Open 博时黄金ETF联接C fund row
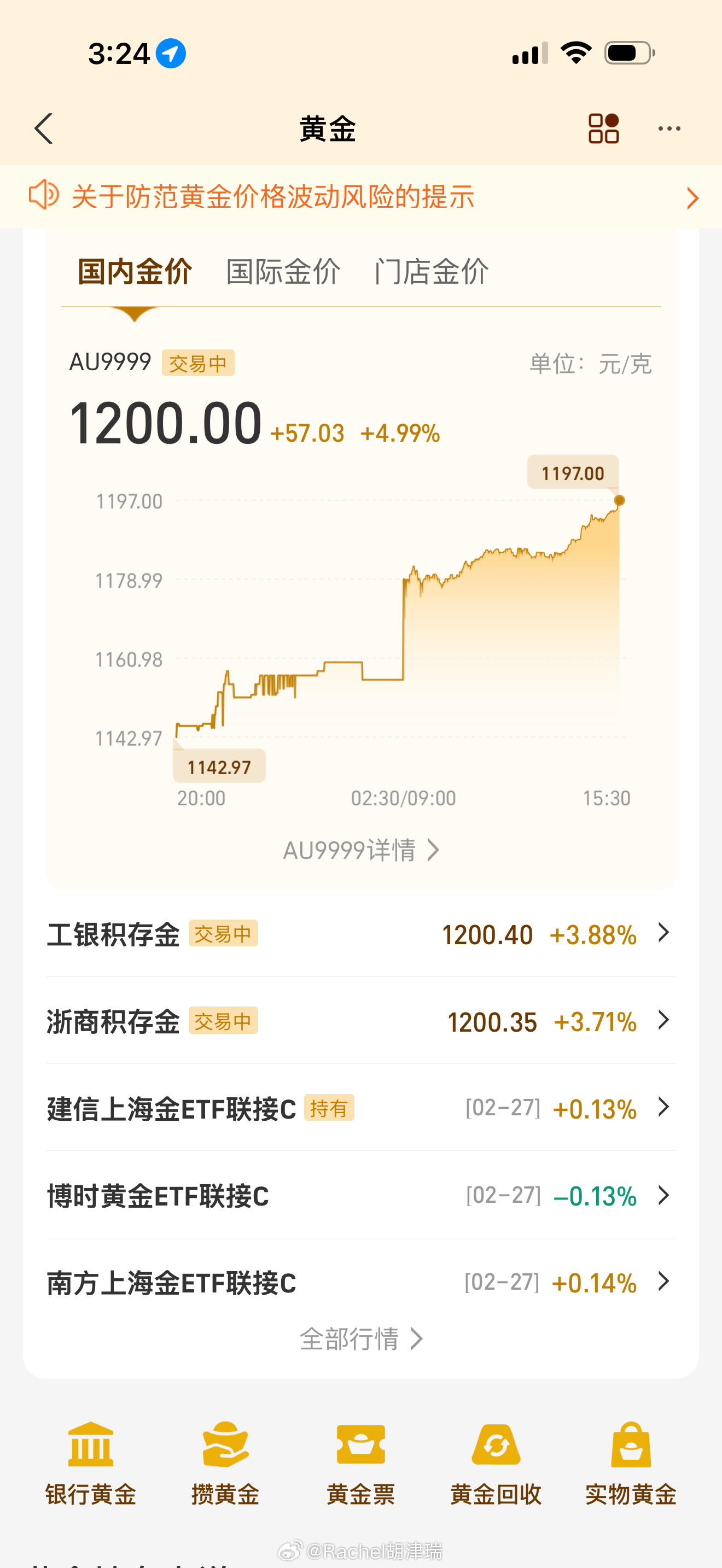This screenshot has width=722, height=1568. (x=361, y=1195)
